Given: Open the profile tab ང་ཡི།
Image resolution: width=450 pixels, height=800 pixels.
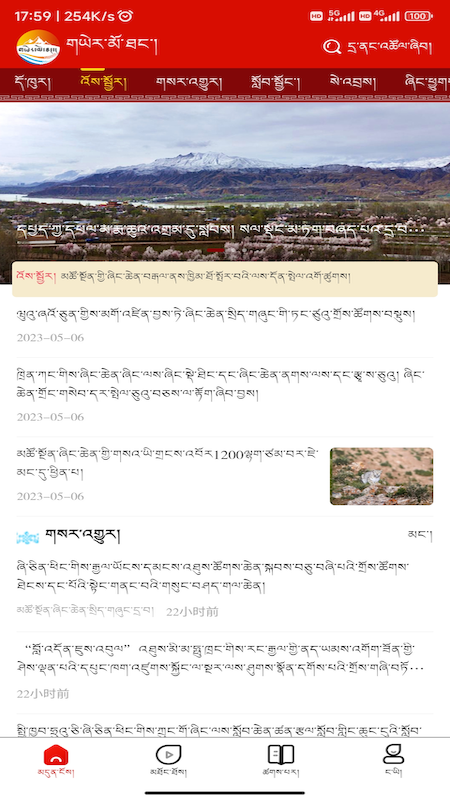Looking at the screenshot, I should [393, 760].
